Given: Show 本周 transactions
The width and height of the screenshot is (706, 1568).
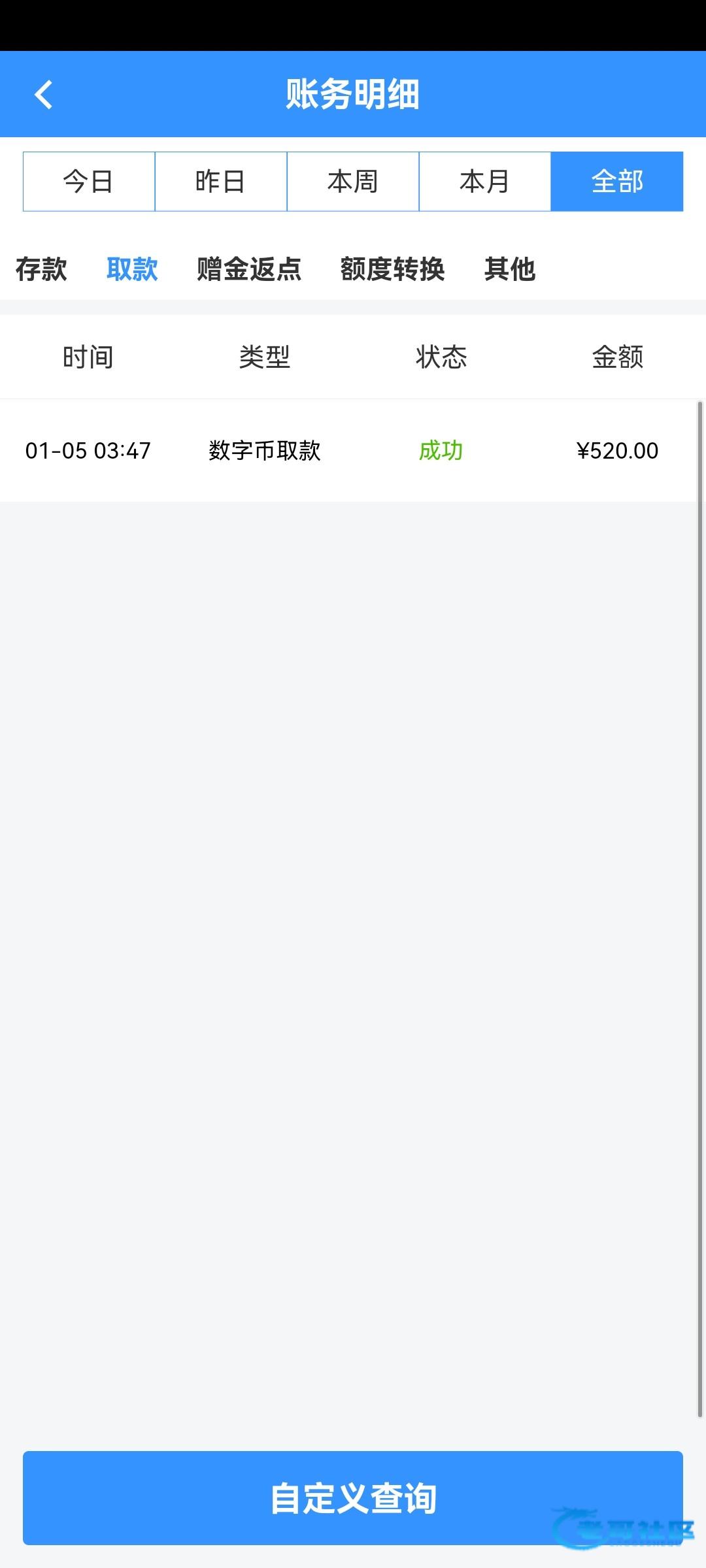Looking at the screenshot, I should click(353, 182).
